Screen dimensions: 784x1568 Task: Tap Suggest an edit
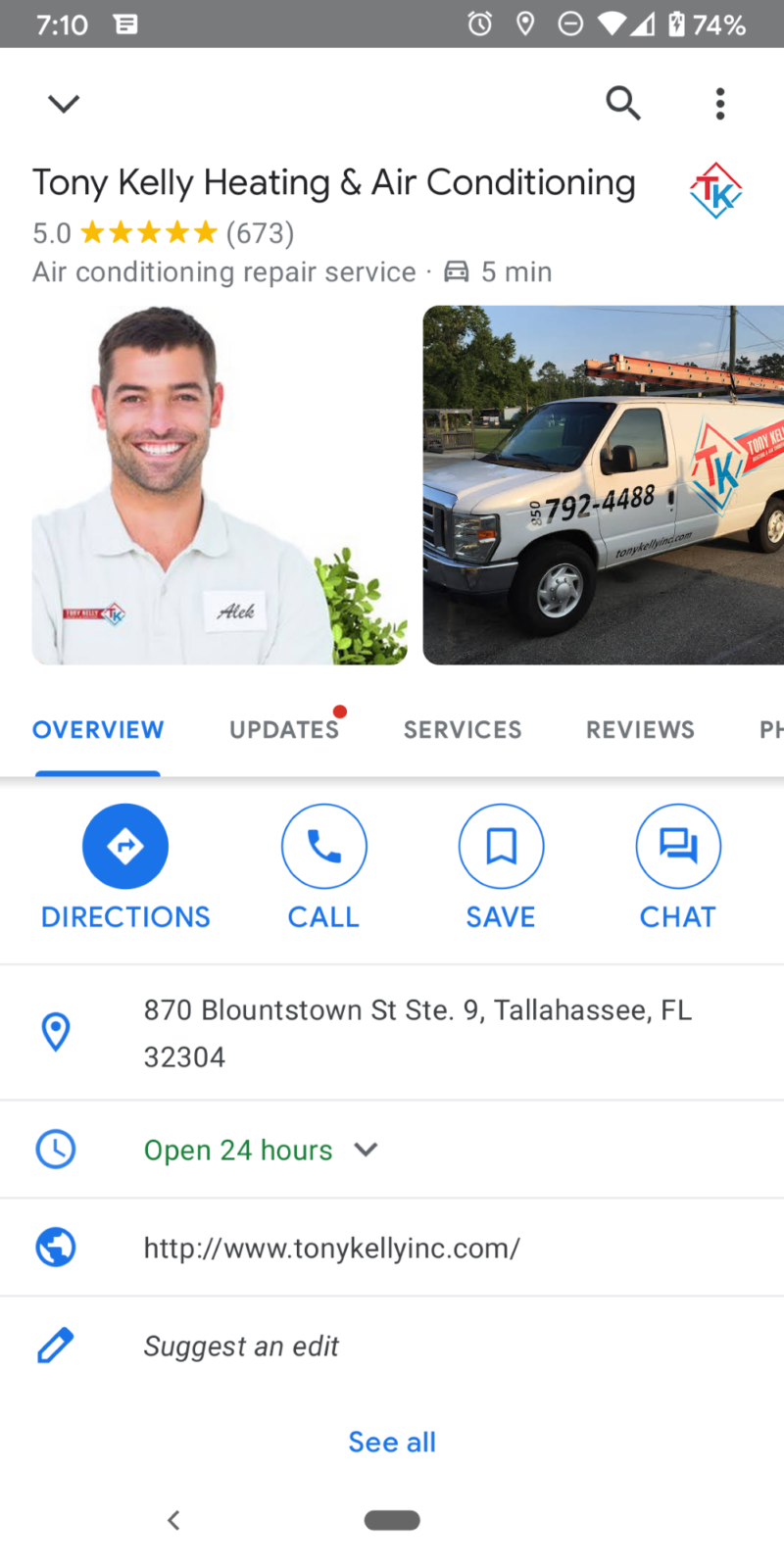[241, 1346]
